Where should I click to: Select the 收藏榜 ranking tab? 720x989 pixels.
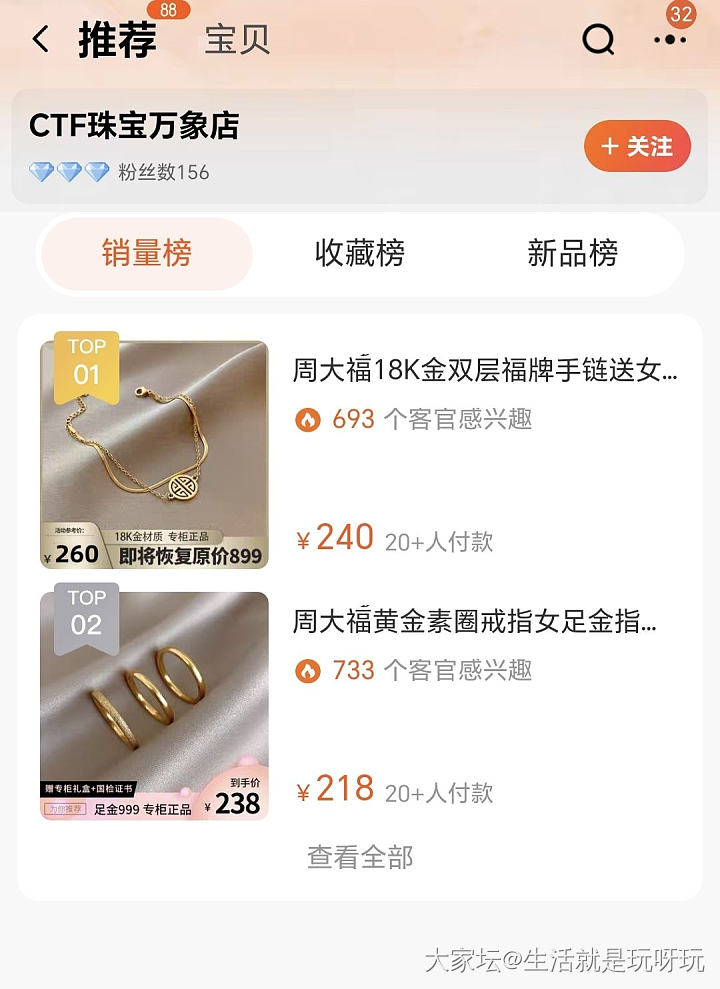(x=360, y=254)
